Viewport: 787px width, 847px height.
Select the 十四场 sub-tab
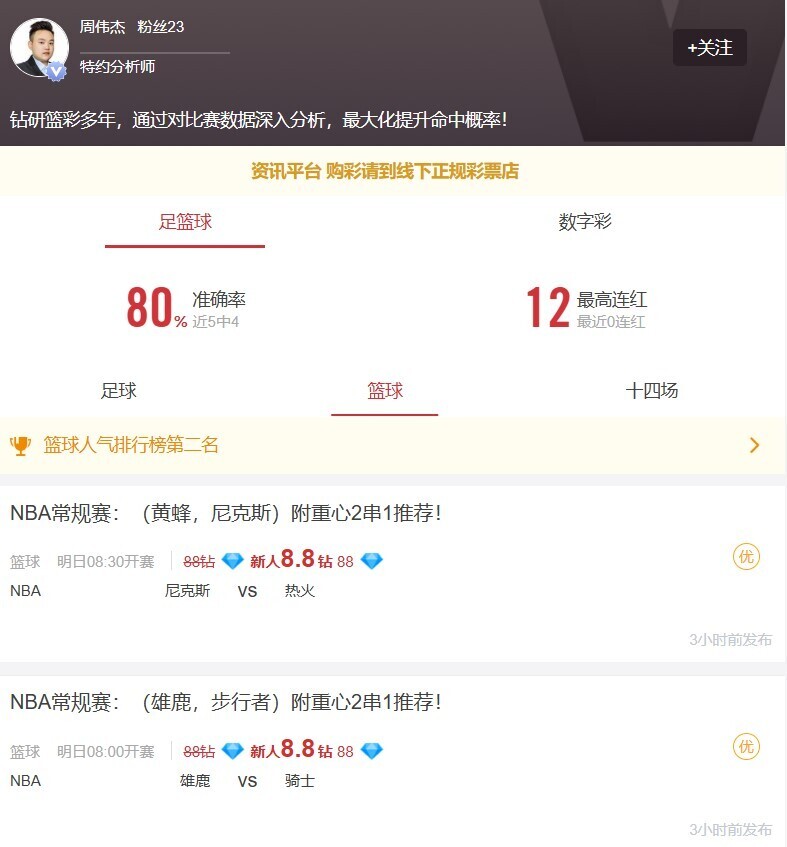tap(652, 391)
